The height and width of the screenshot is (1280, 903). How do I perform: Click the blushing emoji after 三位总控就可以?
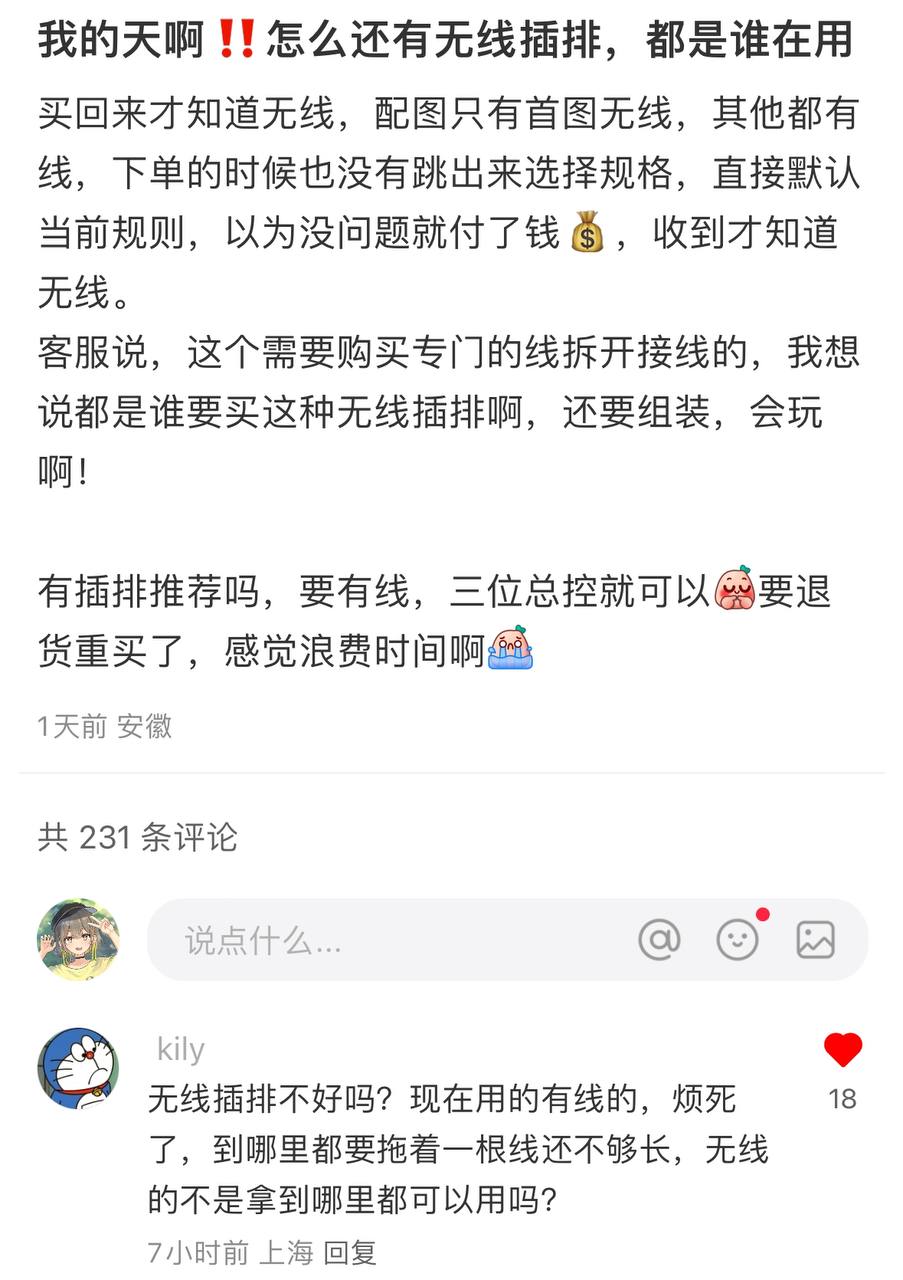point(733,592)
